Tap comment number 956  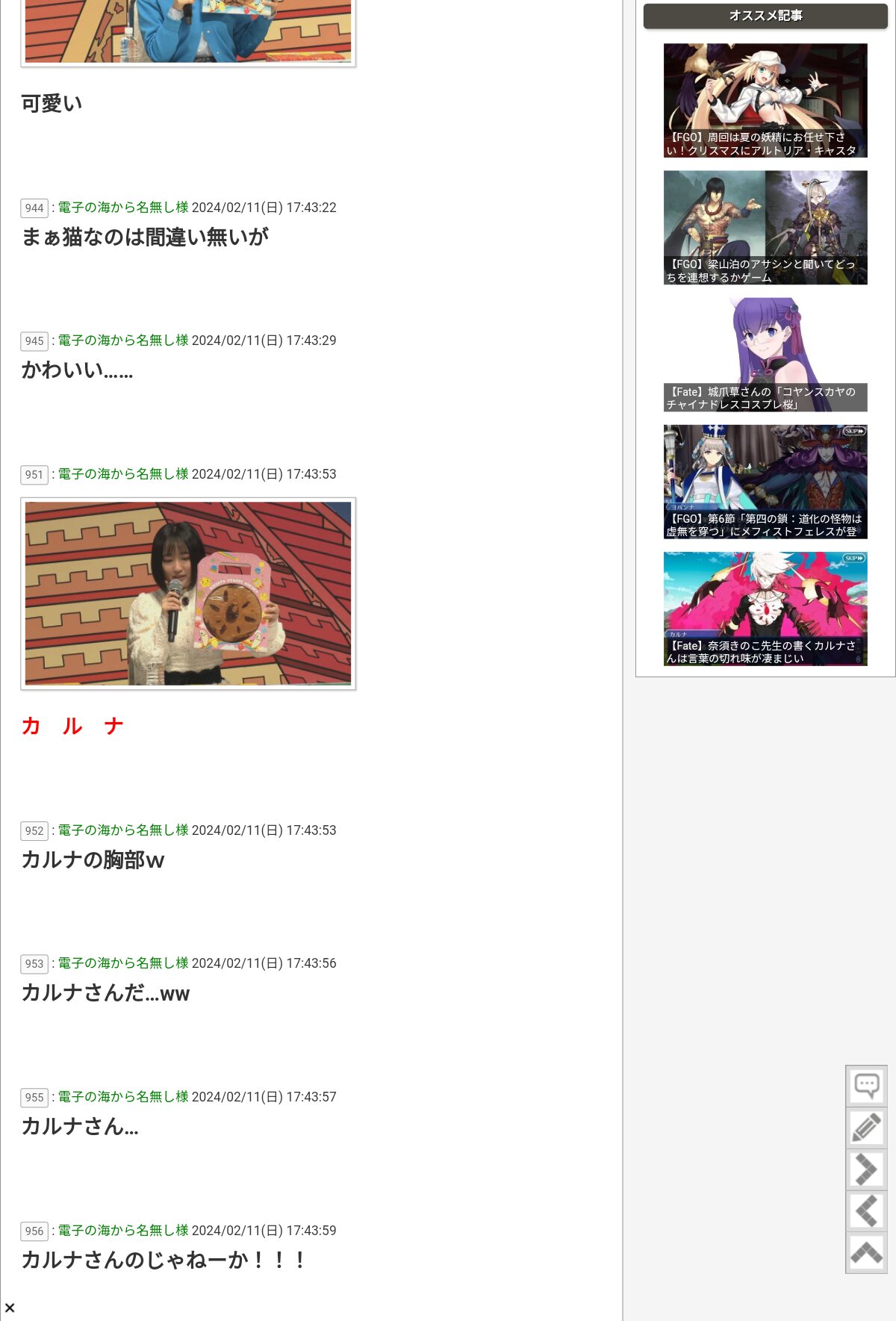click(34, 1231)
